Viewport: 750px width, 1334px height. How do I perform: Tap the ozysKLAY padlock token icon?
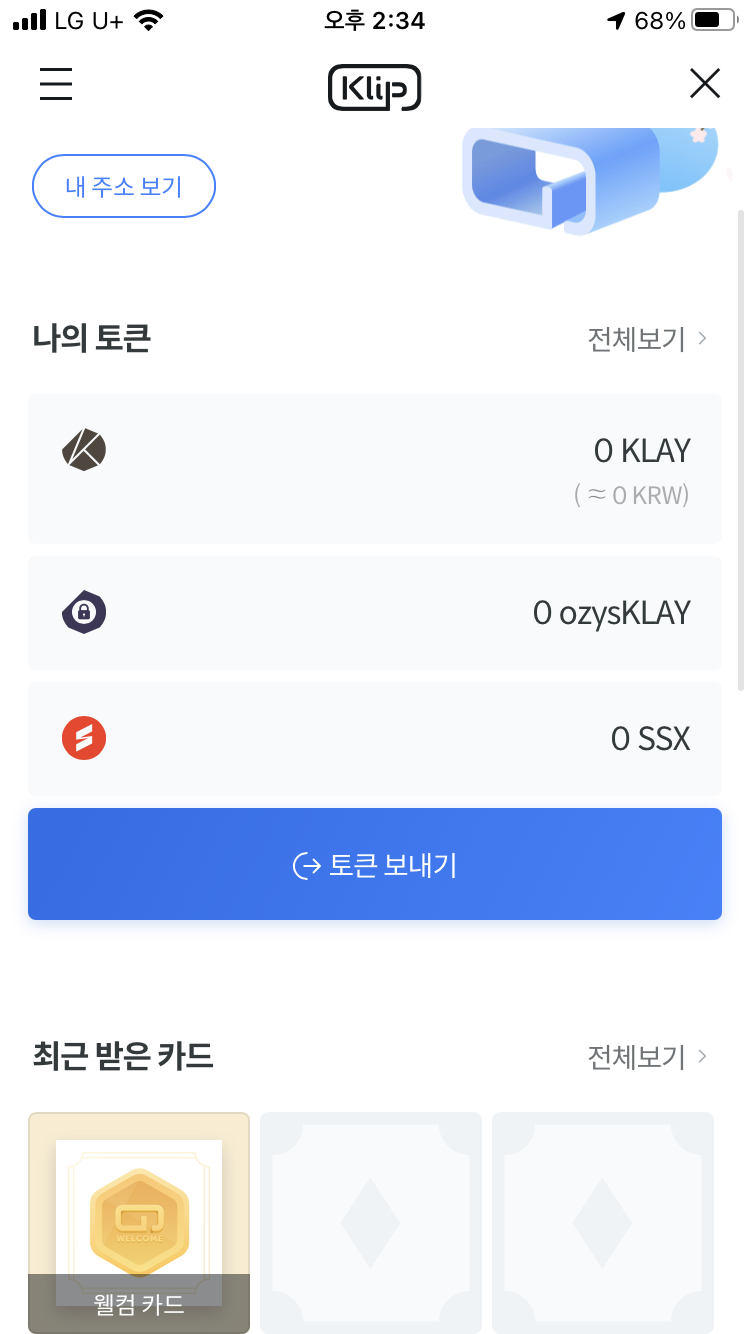click(x=84, y=612)
